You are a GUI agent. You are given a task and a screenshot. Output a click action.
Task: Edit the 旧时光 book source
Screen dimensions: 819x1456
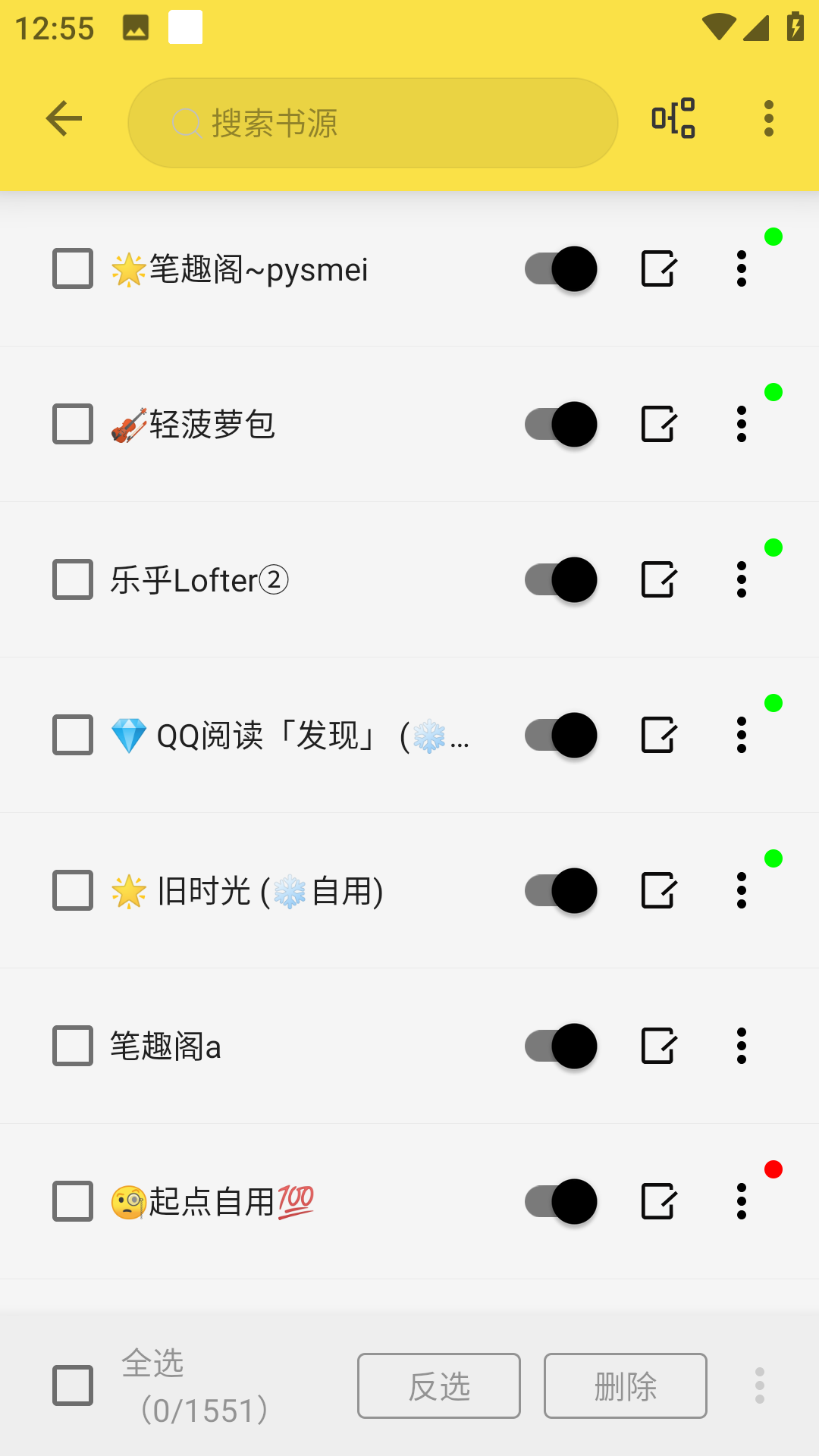tap(657, 890)
